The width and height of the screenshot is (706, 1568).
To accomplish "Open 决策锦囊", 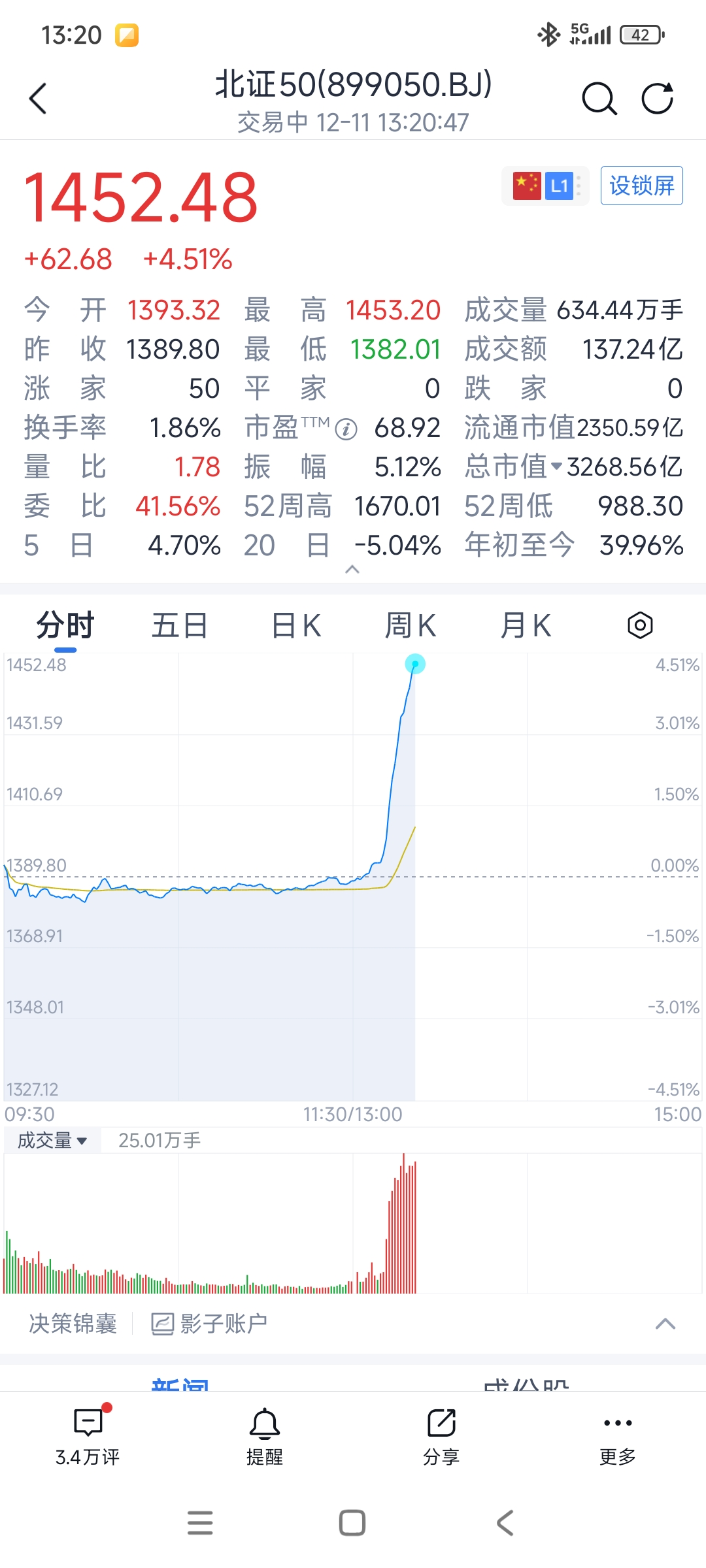I will [x=73, y=1324].
